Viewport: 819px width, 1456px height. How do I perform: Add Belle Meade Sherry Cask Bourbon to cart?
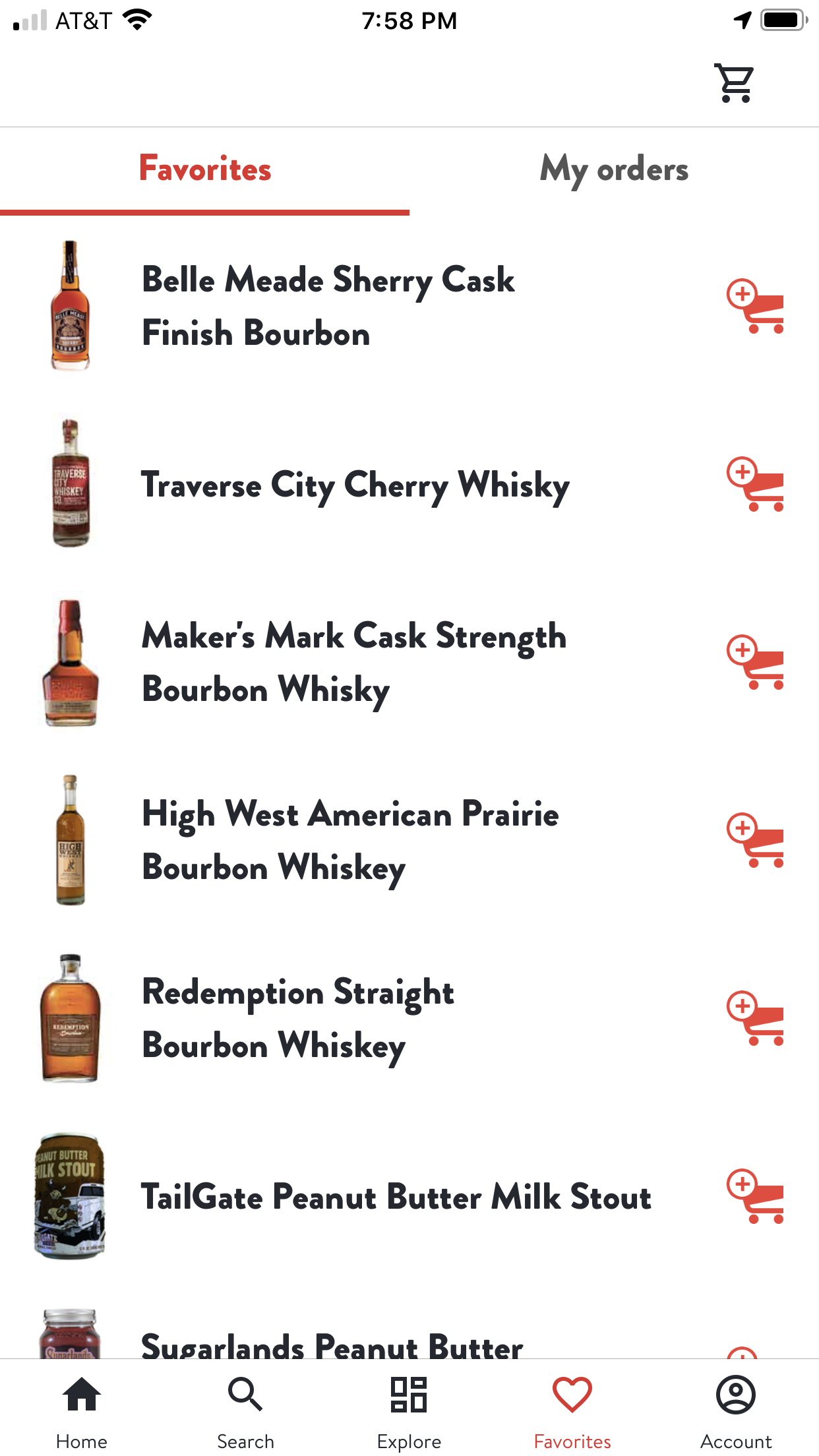coord(756,307)
